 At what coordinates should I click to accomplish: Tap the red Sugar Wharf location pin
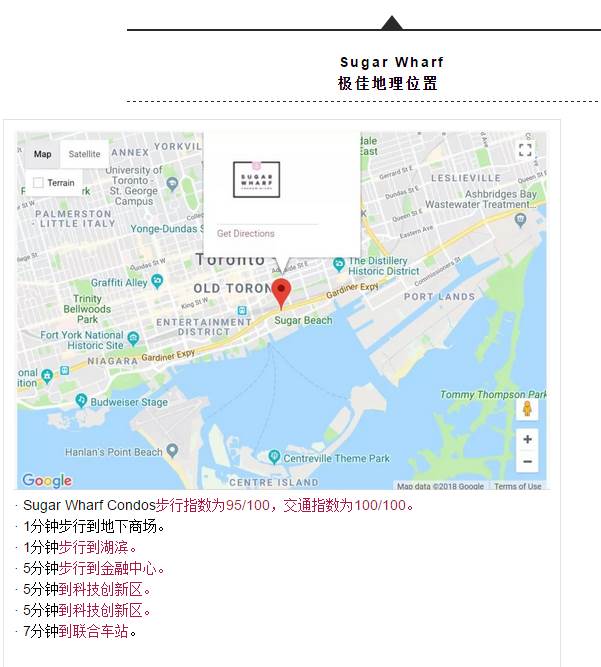[x=282, y=292]
